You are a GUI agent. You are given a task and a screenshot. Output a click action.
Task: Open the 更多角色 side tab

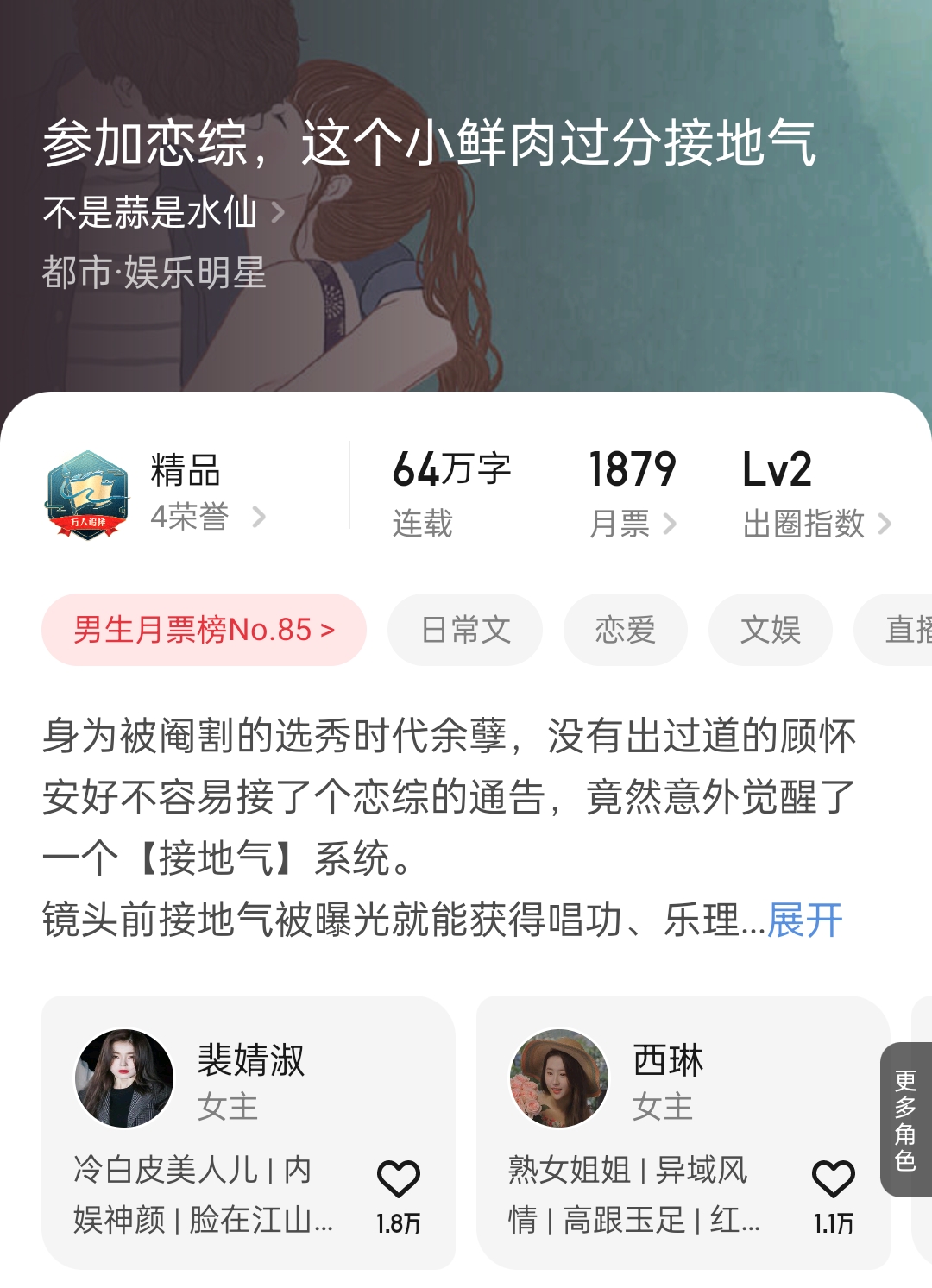point(905,1120)
